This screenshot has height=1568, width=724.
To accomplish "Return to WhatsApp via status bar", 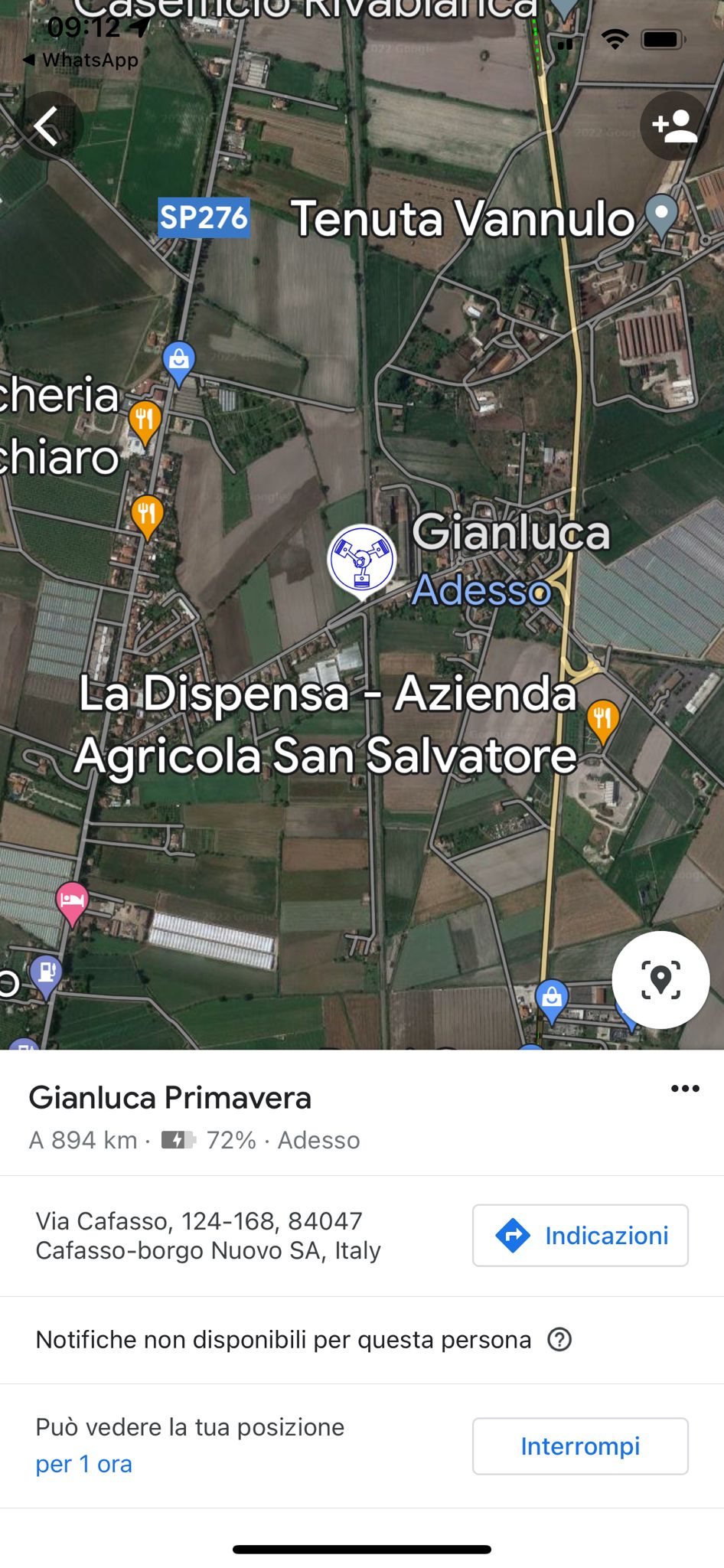I will (x=81, y=60).
